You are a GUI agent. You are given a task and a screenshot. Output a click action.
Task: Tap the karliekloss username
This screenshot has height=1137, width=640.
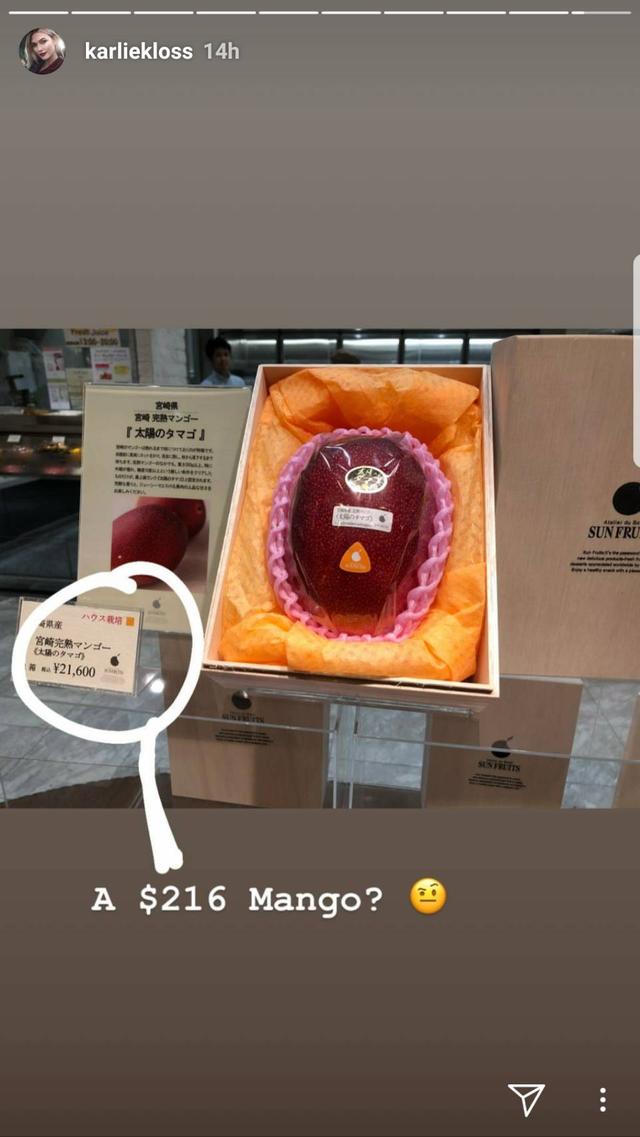pos(138,51)
